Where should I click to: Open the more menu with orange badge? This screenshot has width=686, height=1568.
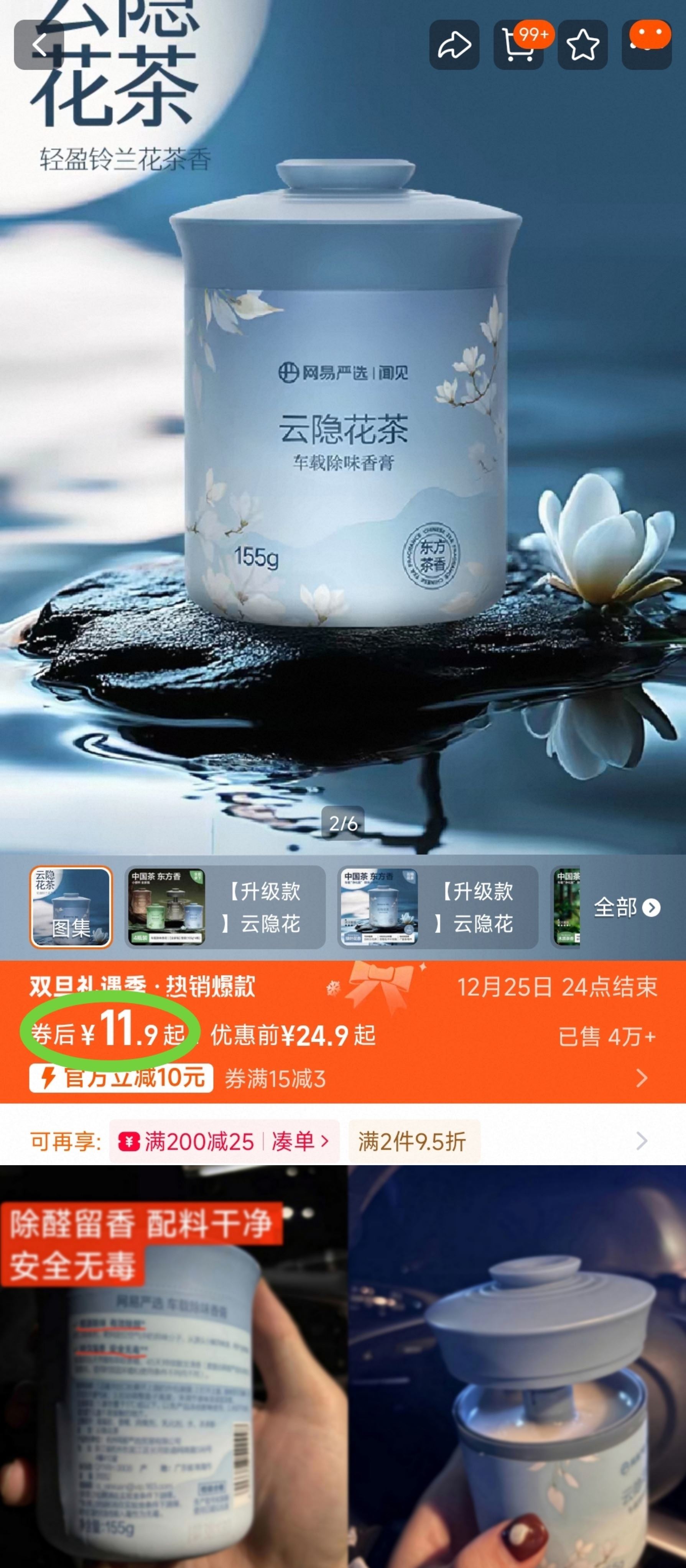pyautogui.click(x=647, y=44)
